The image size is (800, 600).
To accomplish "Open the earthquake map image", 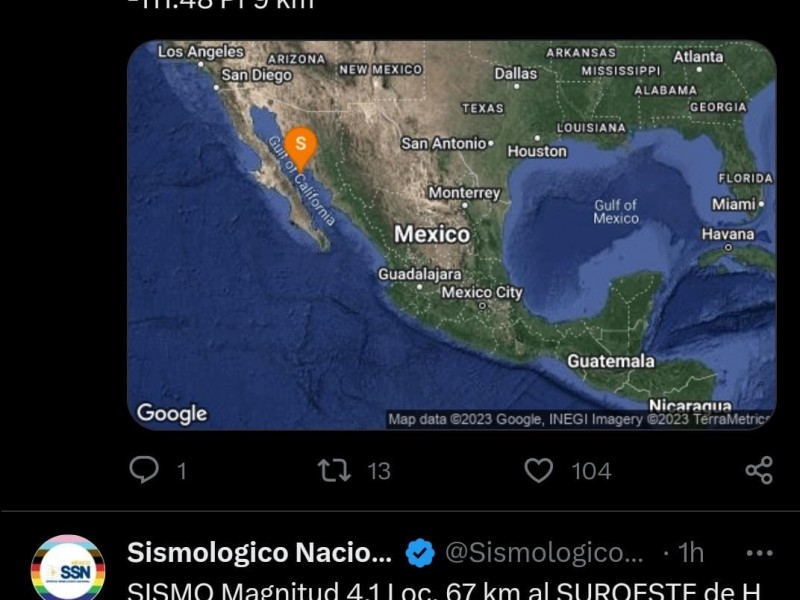I will coord(451,236).
